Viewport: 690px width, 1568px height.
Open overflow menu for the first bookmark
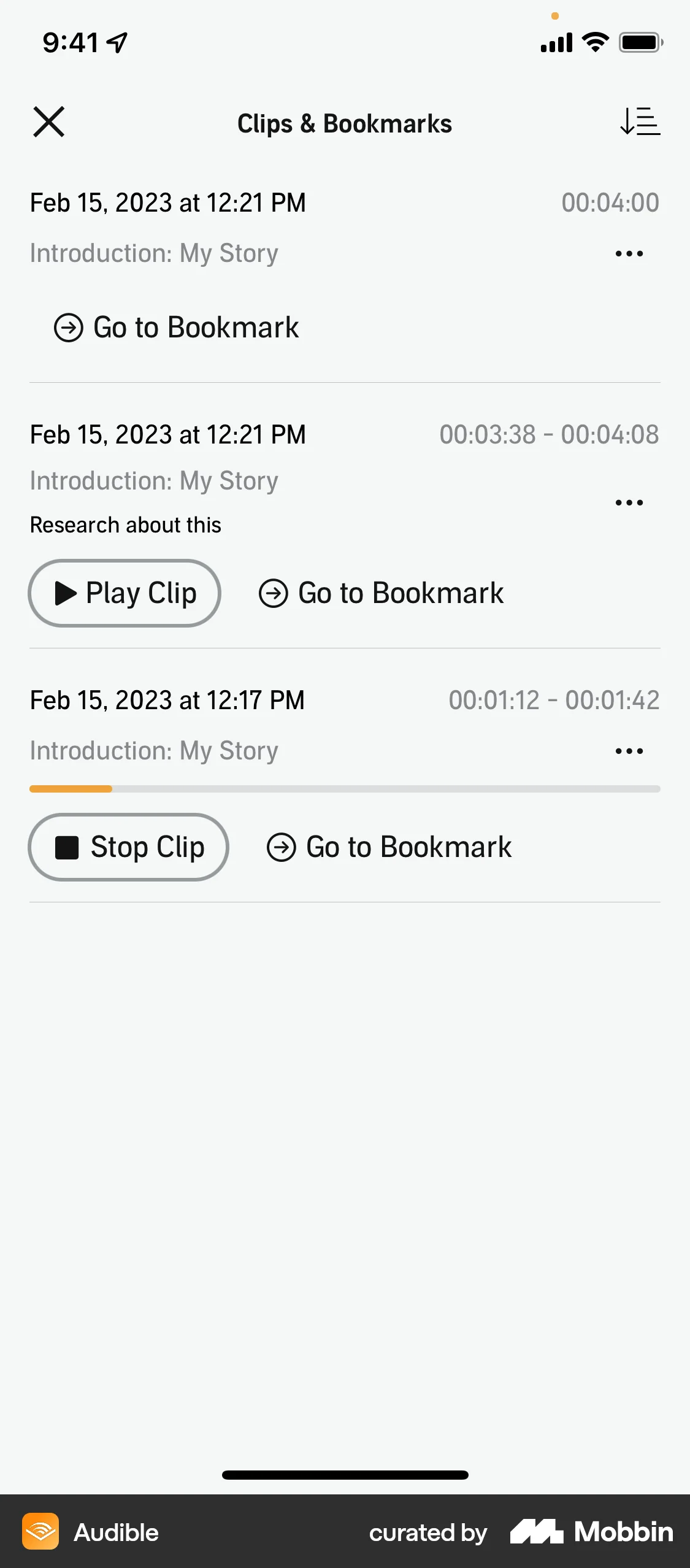[x=629, y=253]
